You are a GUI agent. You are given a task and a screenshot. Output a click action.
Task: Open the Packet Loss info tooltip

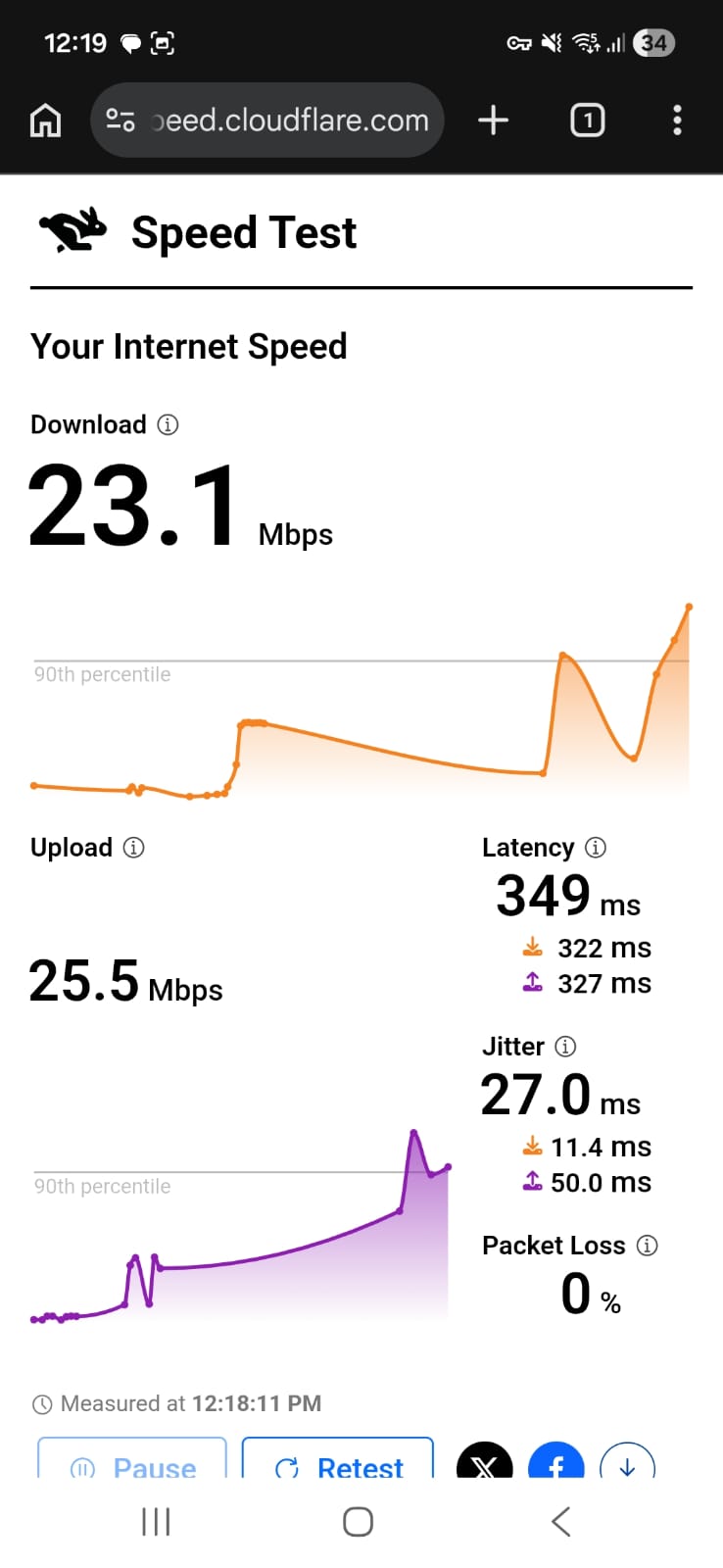pos(647,1246)
